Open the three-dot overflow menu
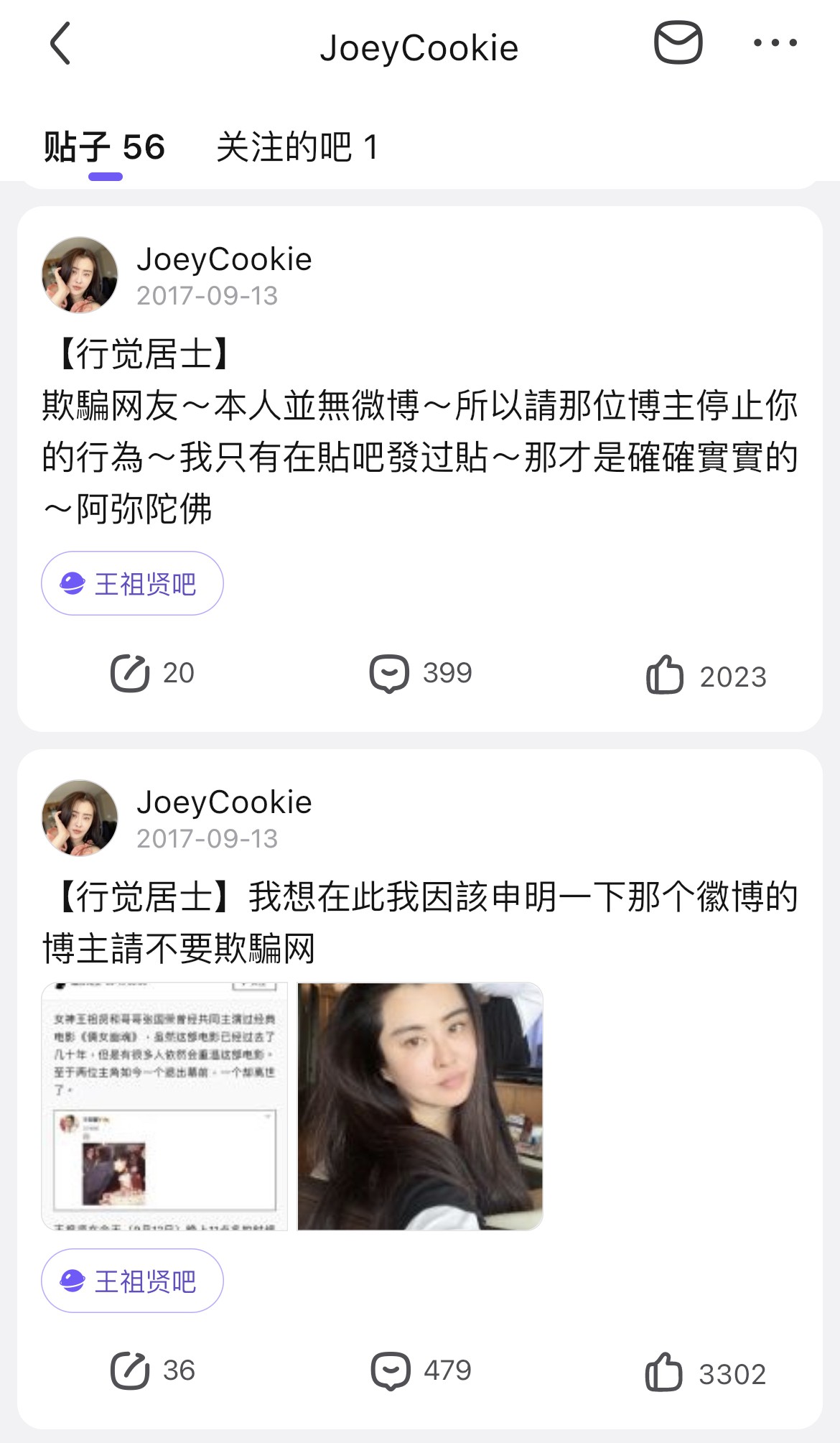The width and height of the screenshot is (840, 1443). click(x=775, y=43)
